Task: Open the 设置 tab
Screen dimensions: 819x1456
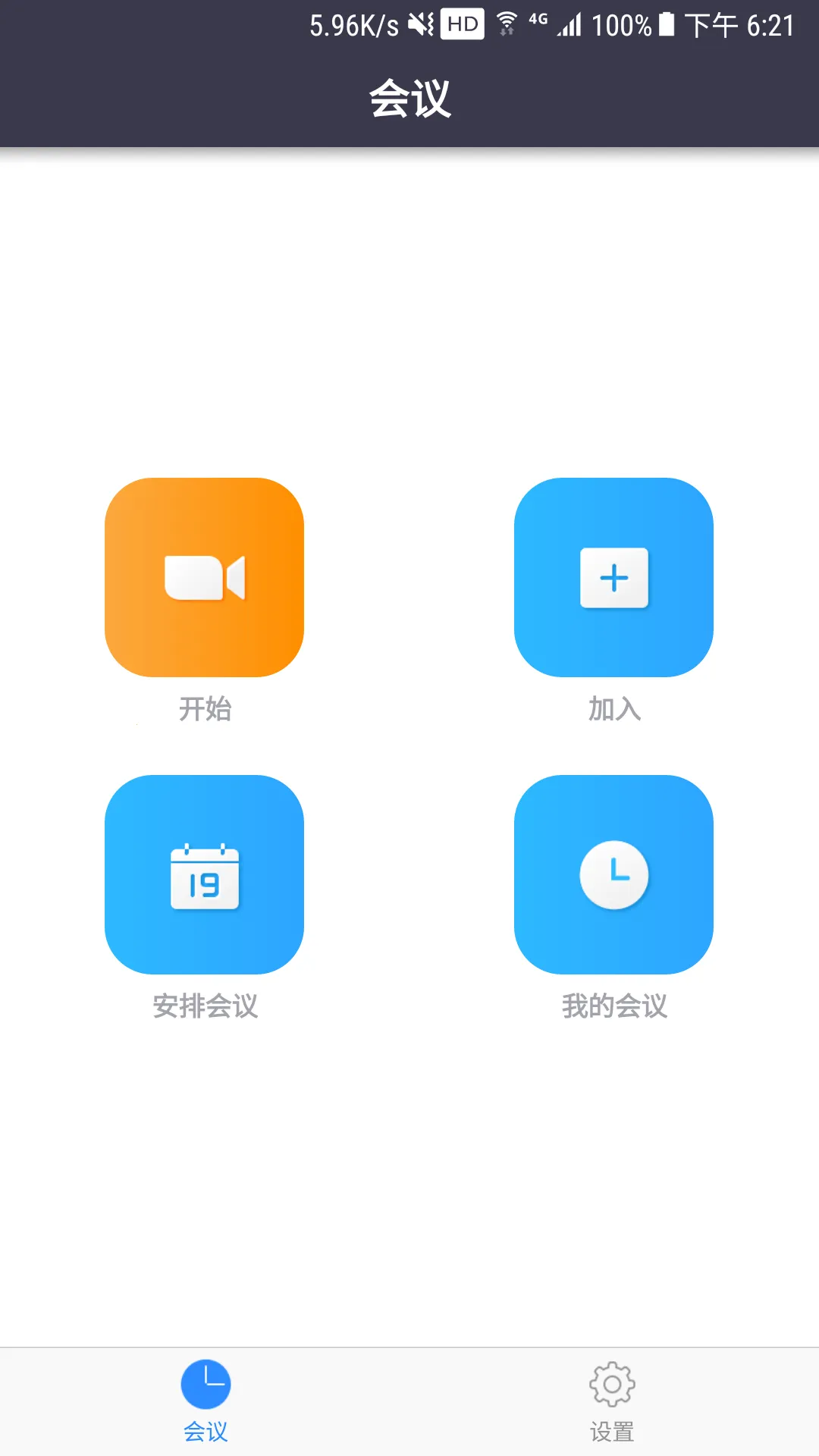Action: (612, 1401)
